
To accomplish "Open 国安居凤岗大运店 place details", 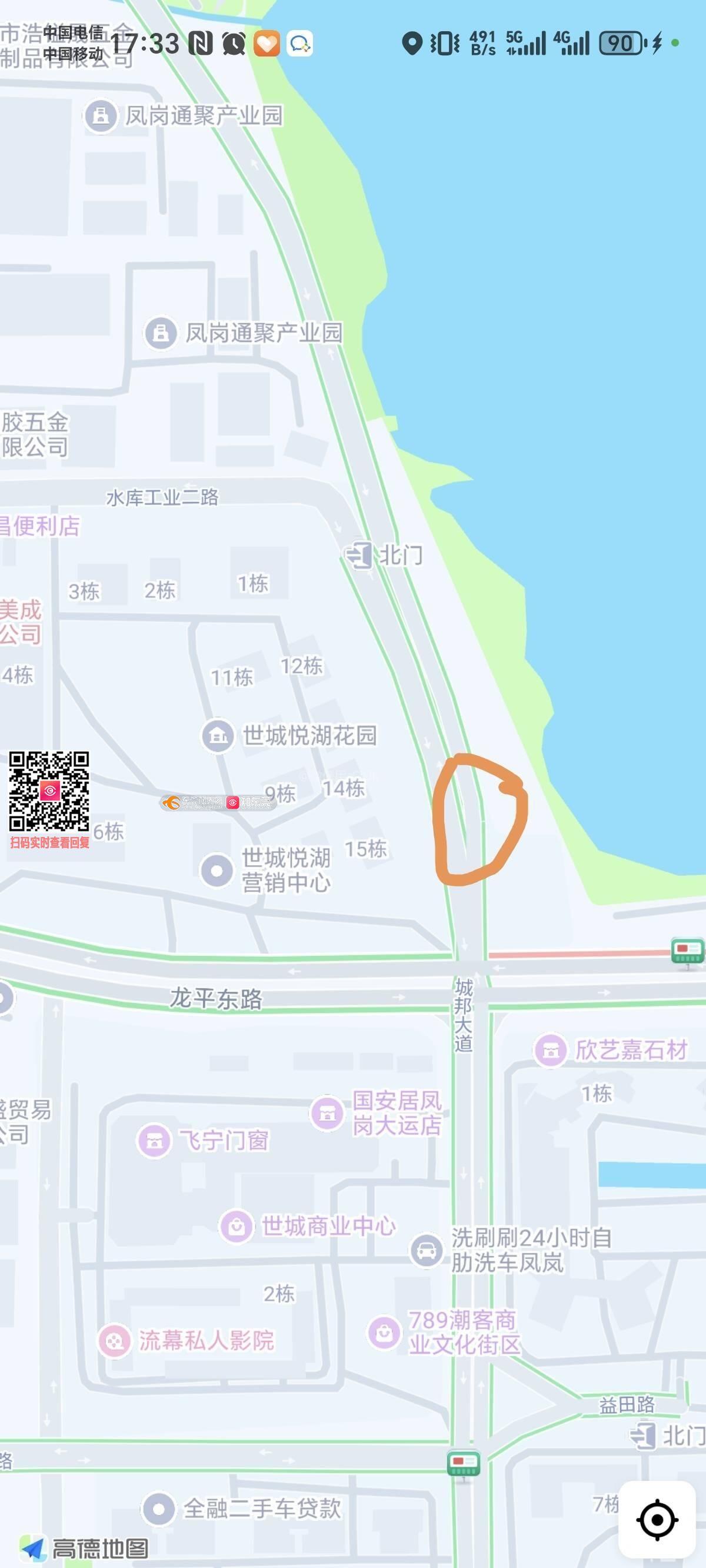I will (x=328, y=1112).
